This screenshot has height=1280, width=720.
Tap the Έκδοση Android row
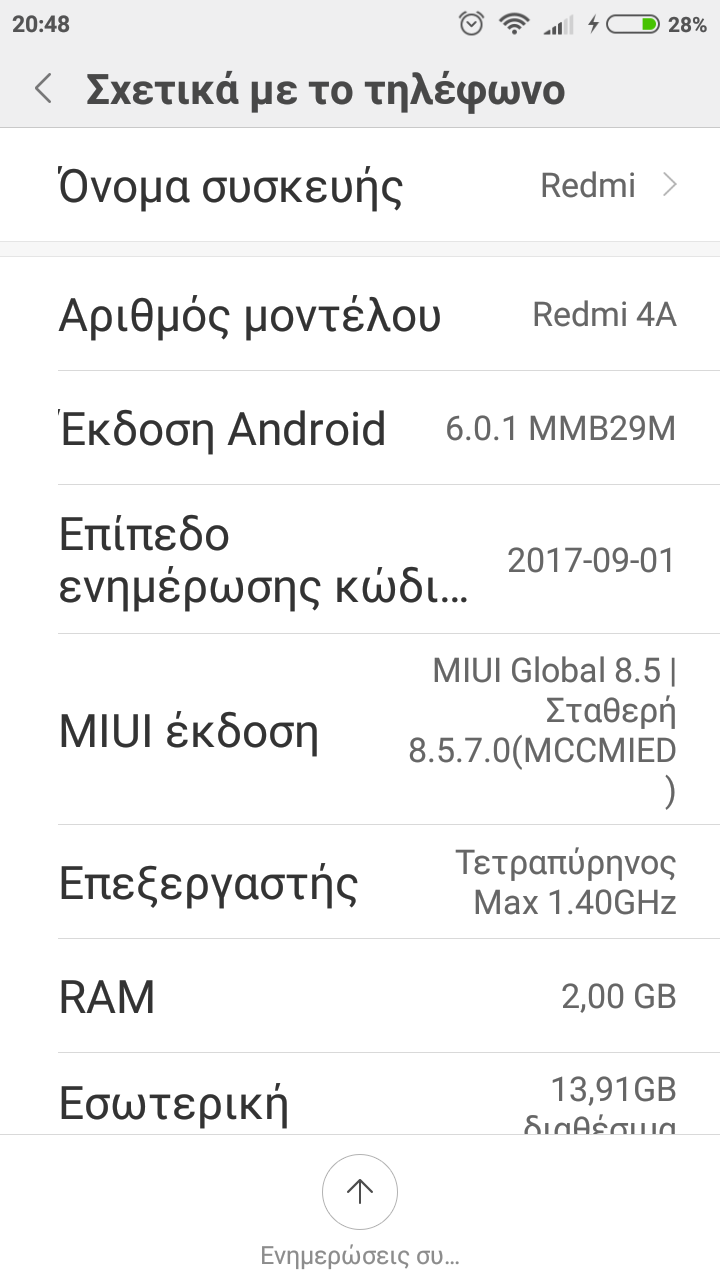point(360,429)
